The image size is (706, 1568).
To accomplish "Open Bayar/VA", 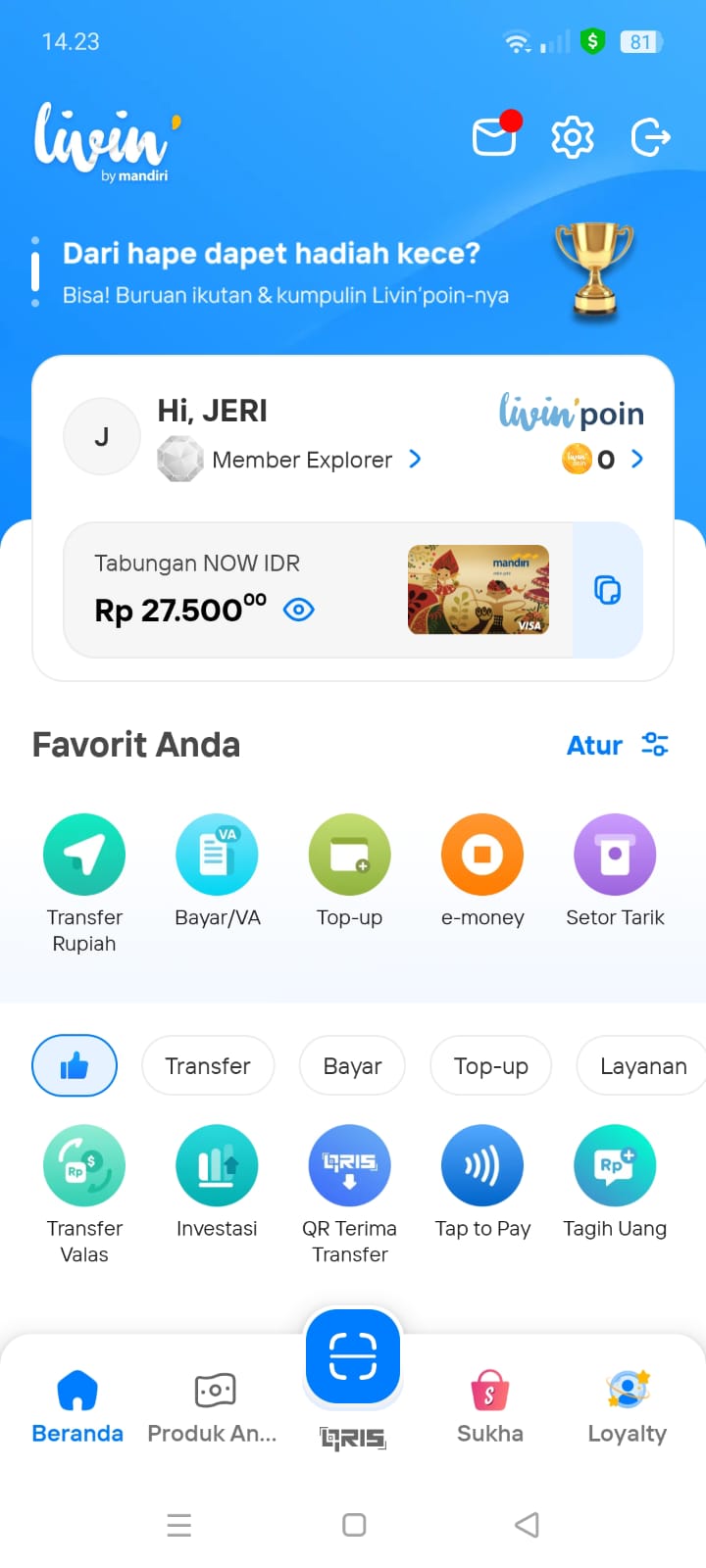I will (217, 871).
